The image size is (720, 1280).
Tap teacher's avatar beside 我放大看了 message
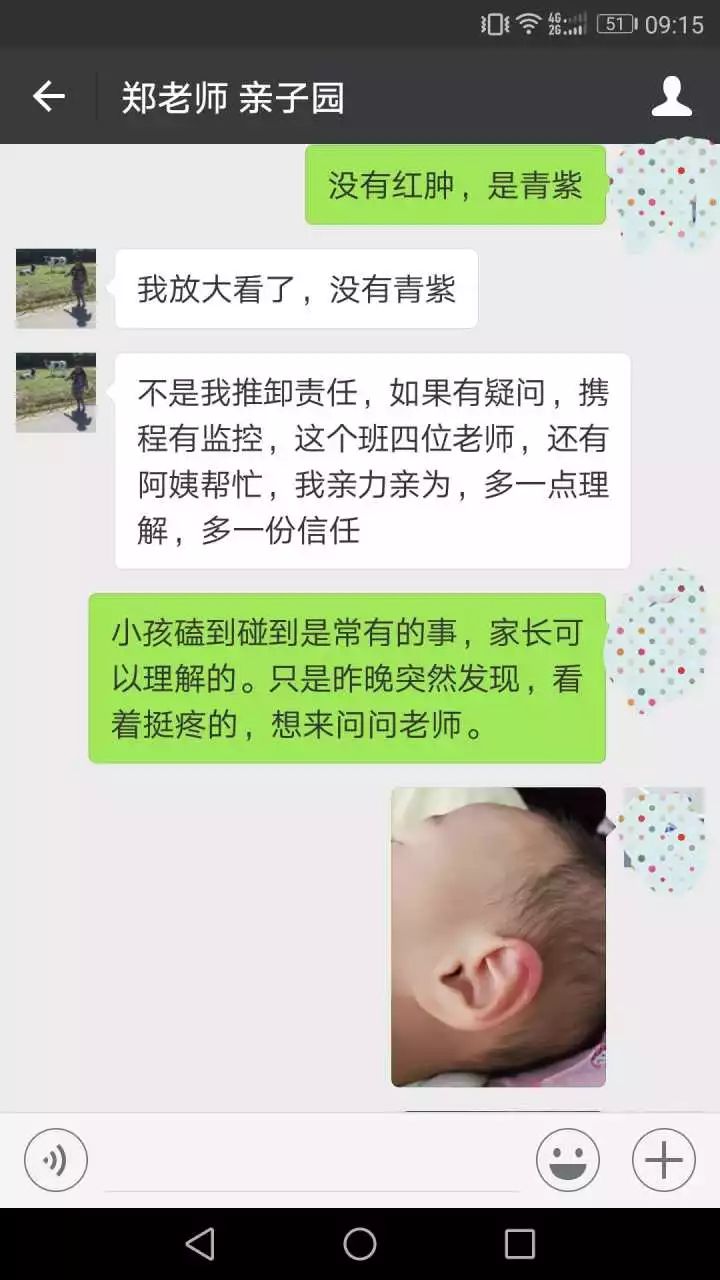click(x=56, y=288)
